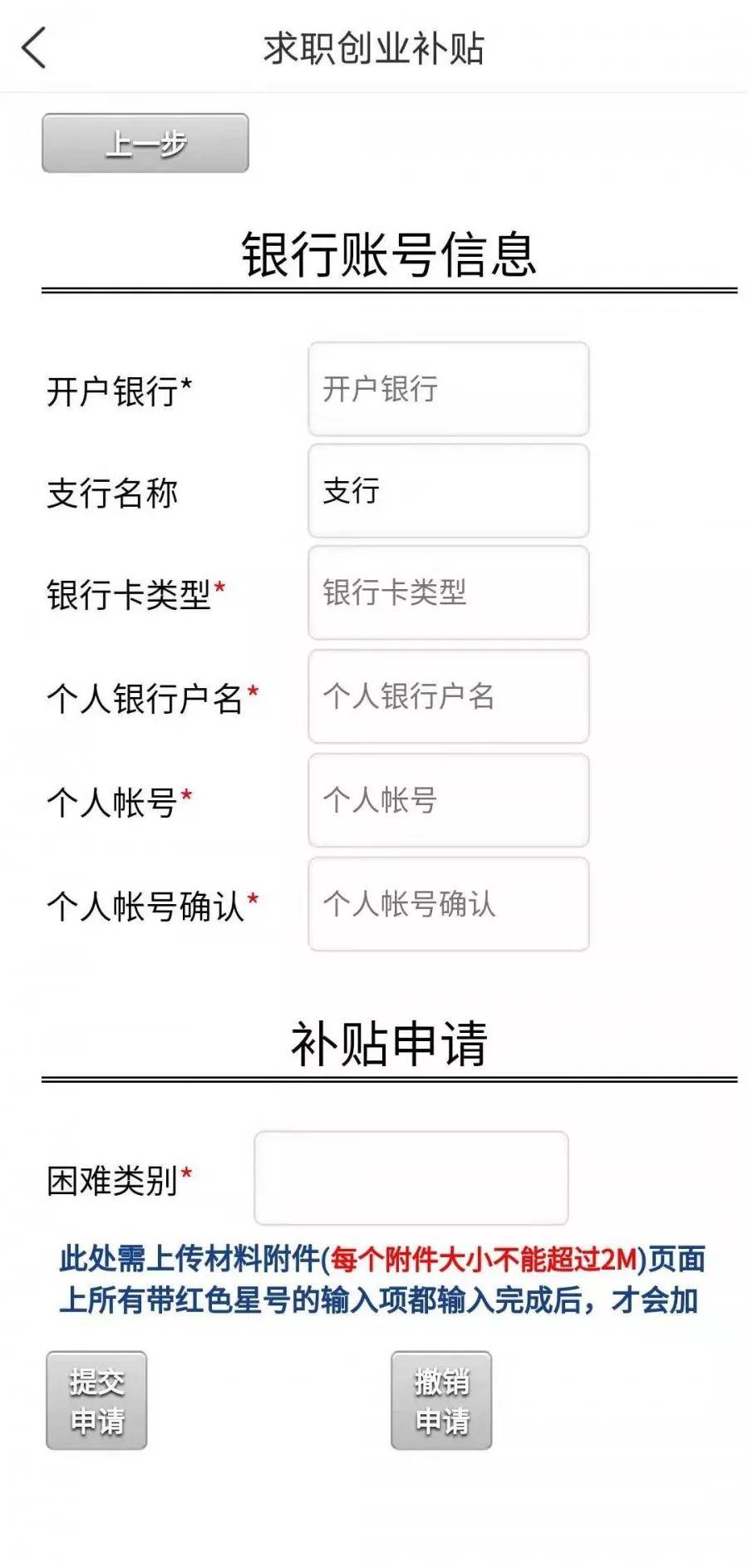Focus the 个人帐号确认 field
This screenshot has width=748, height=1568.
tap(448, 904)
